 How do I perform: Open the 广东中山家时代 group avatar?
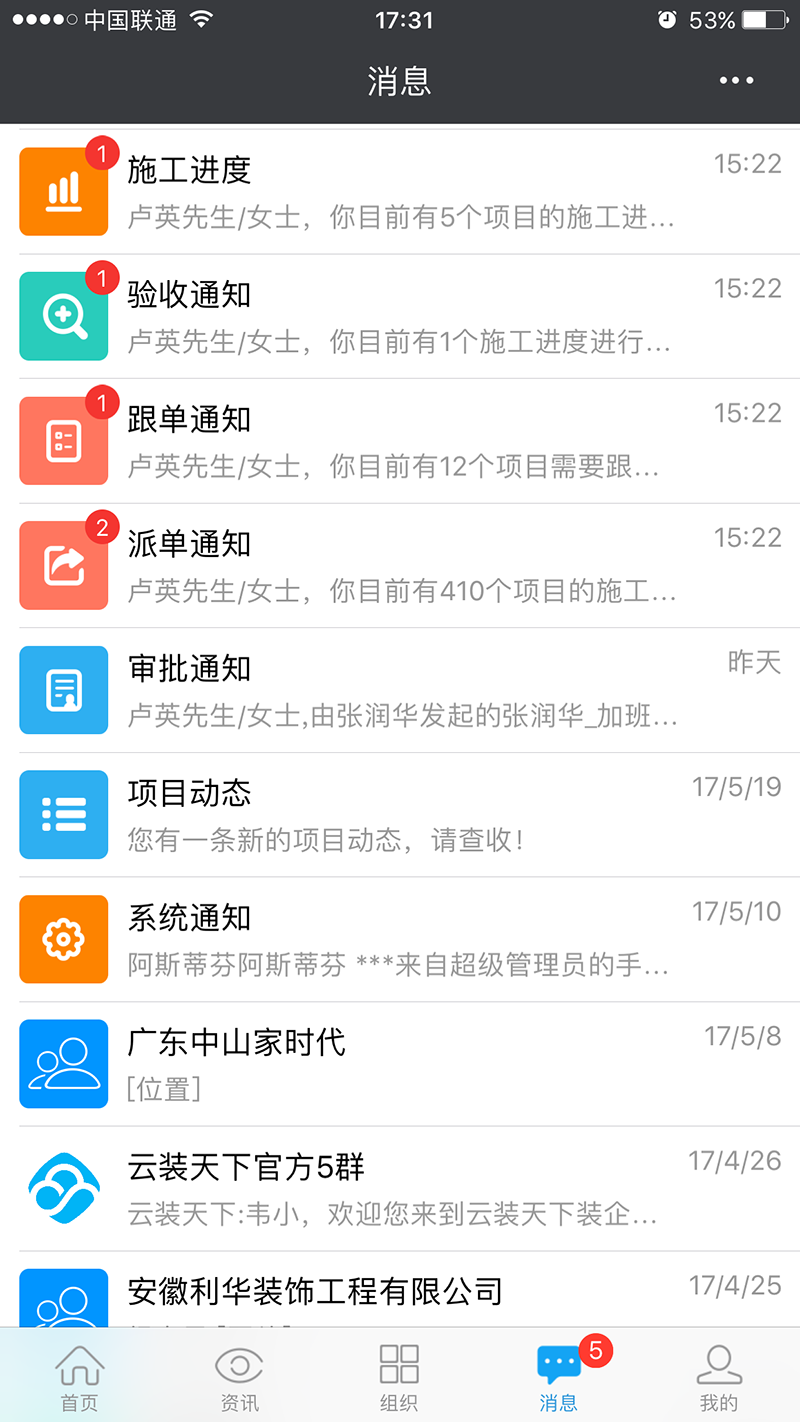coord(63,1064)
